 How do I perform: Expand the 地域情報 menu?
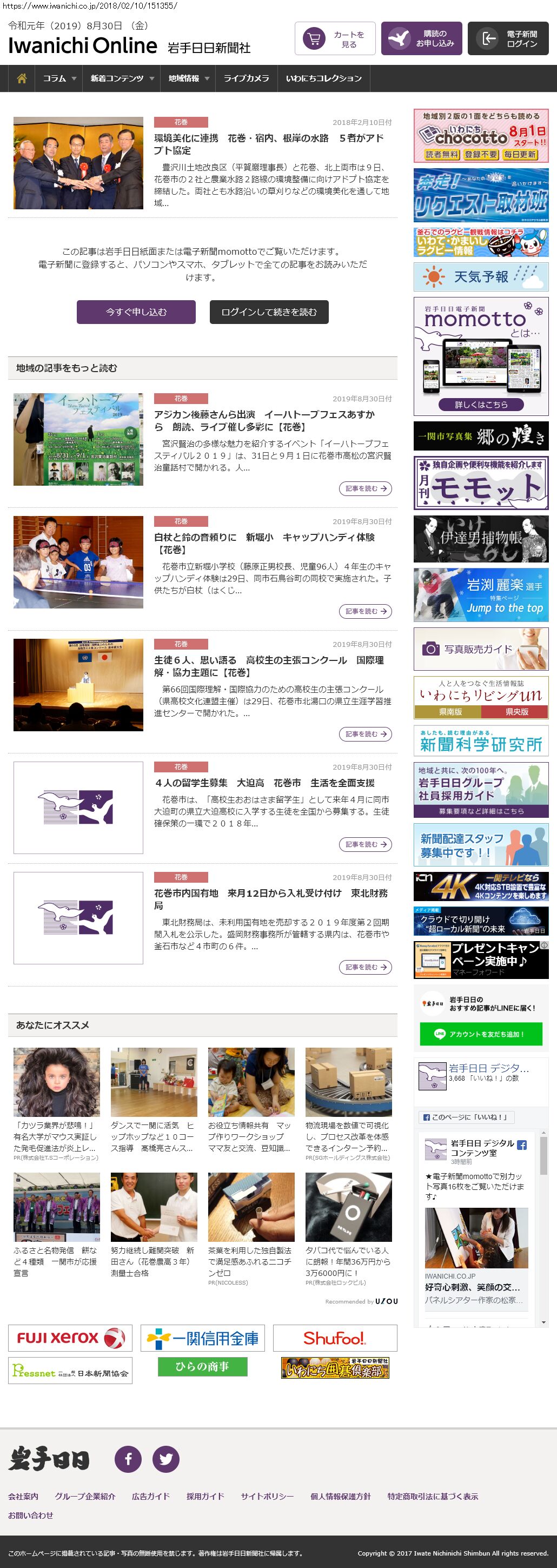click(188, 78)
